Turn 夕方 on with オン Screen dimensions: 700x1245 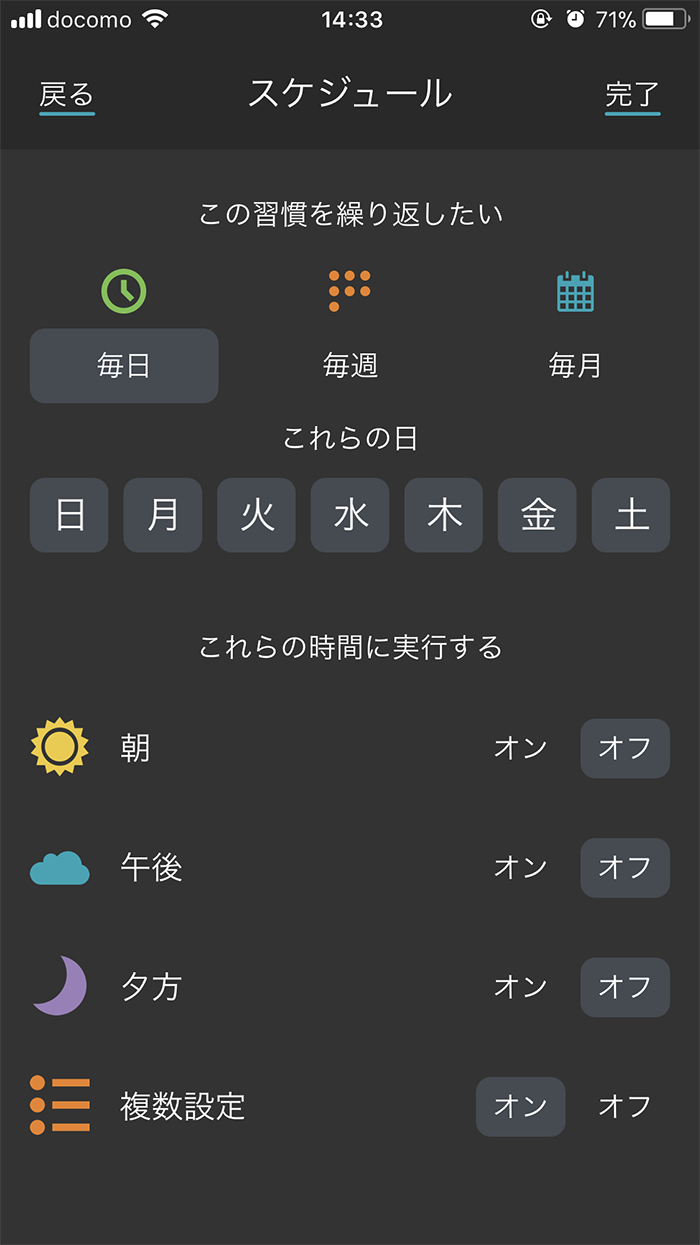[520, 987]
